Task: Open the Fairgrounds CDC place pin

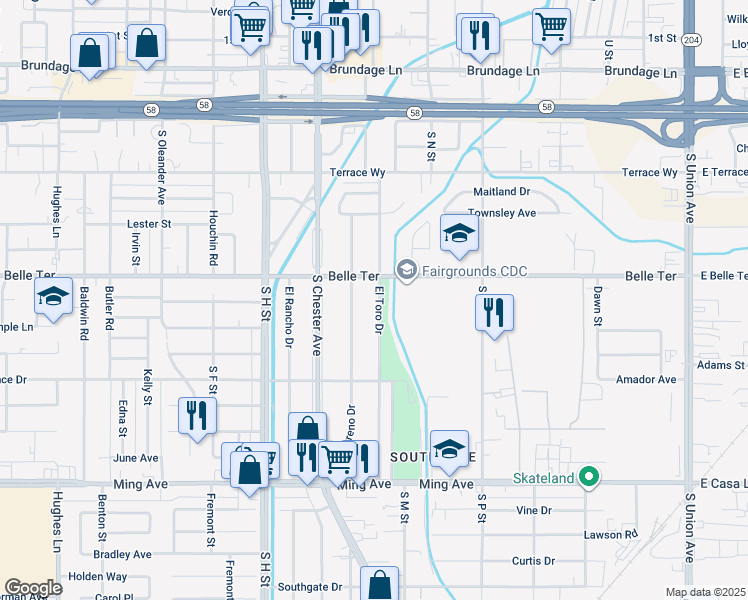Action: [x=406, y=271]
